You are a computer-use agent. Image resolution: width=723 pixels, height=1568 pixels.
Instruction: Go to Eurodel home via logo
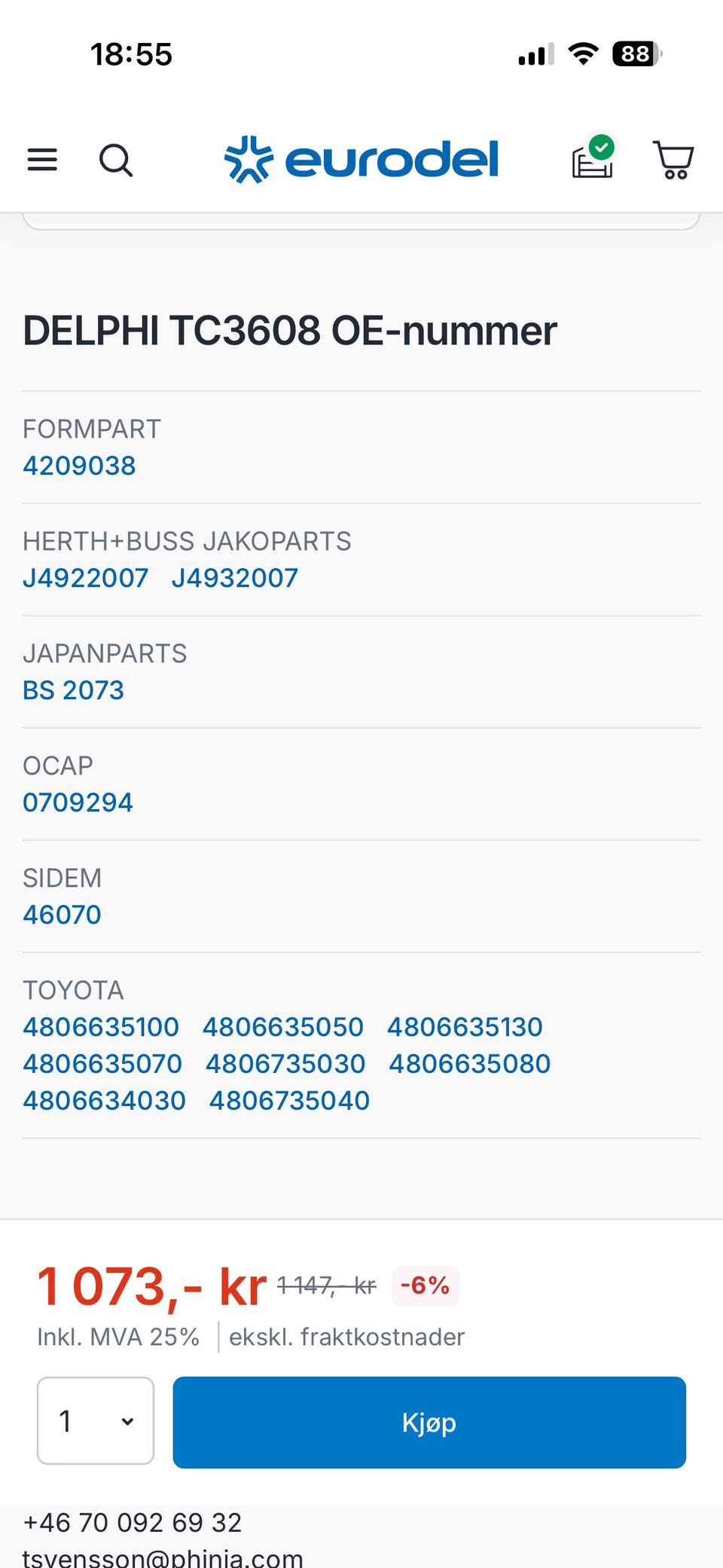point(361,160)
